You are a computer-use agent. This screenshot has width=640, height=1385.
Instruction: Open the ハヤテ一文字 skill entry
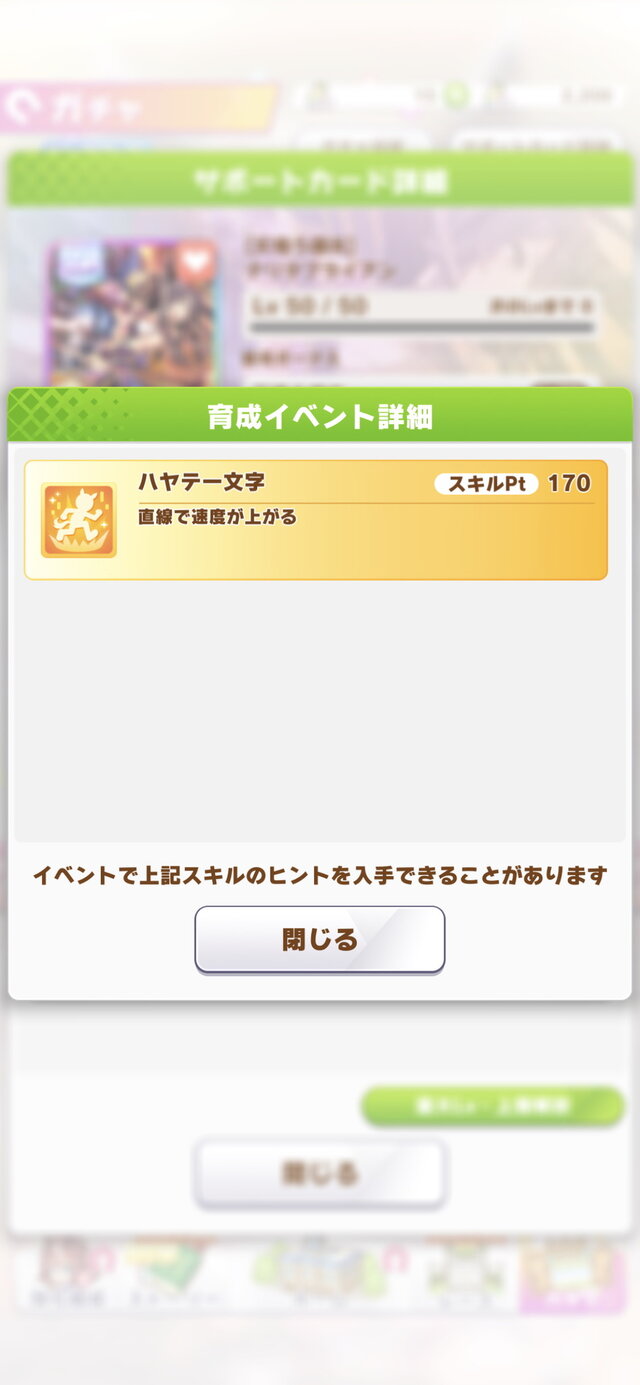click(315, 519)
